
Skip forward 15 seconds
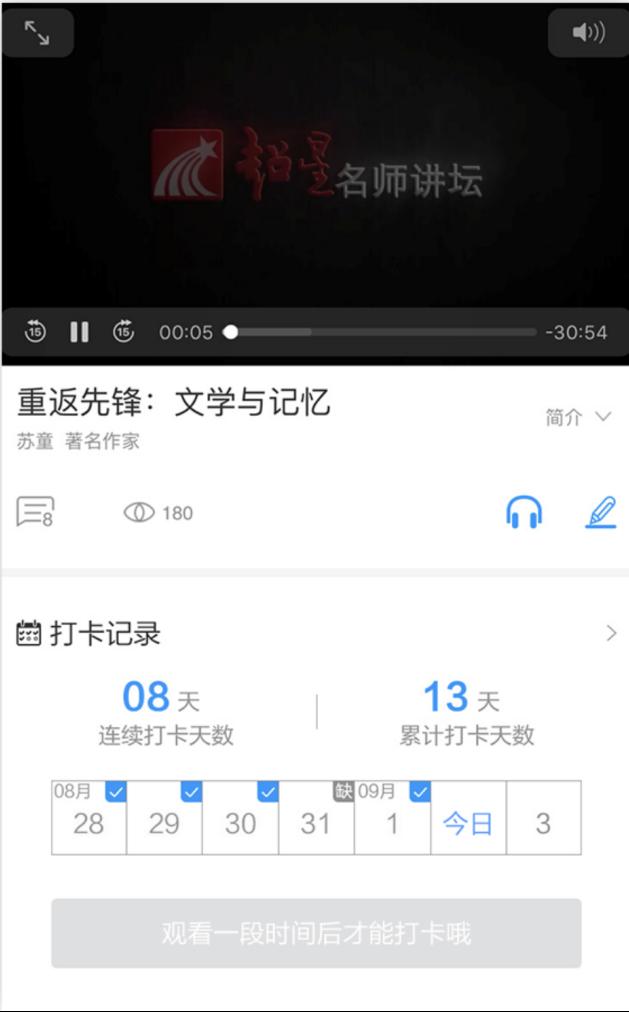coord(123,332)
